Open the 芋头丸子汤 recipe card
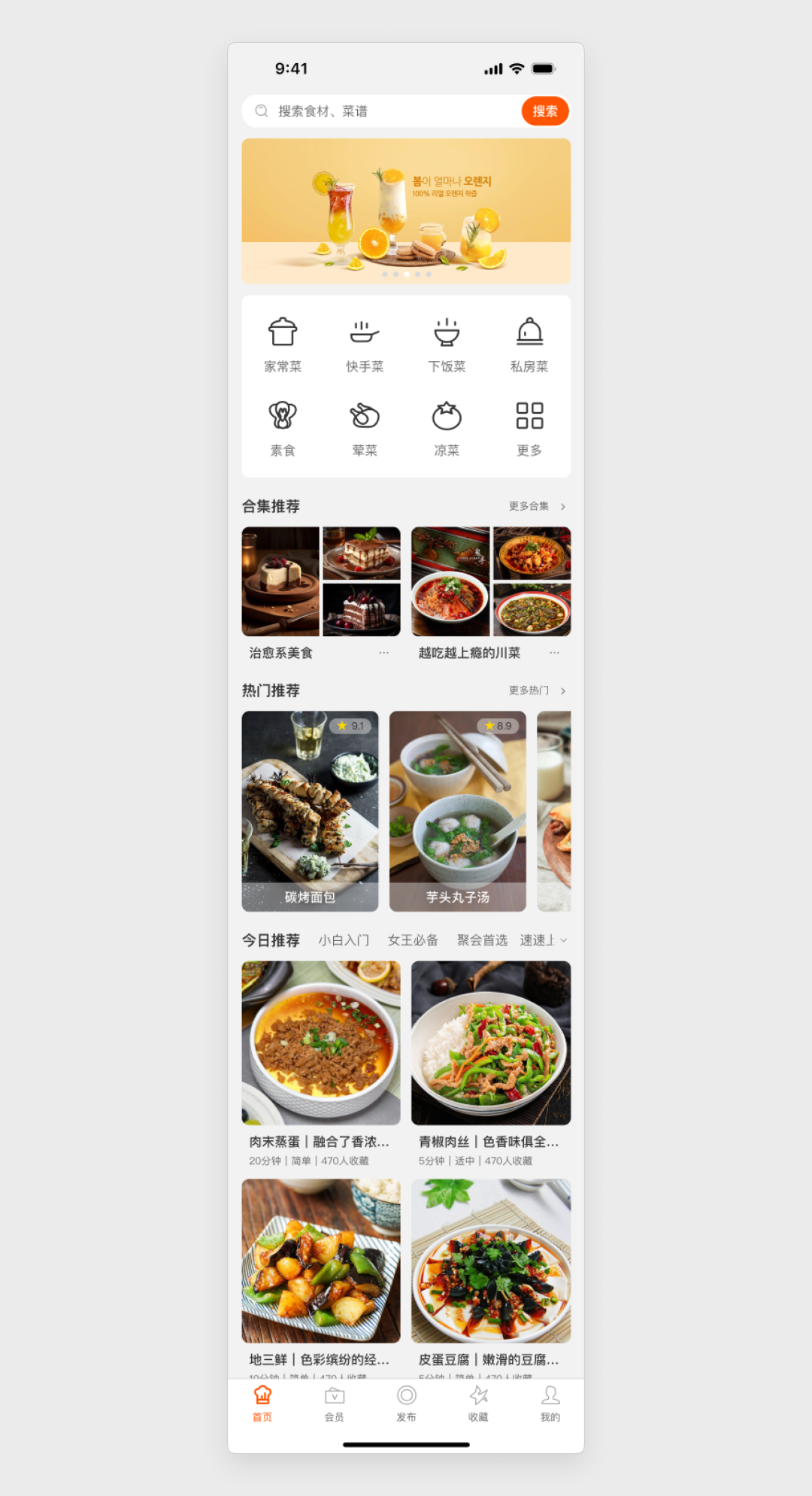 click(457, 811)
